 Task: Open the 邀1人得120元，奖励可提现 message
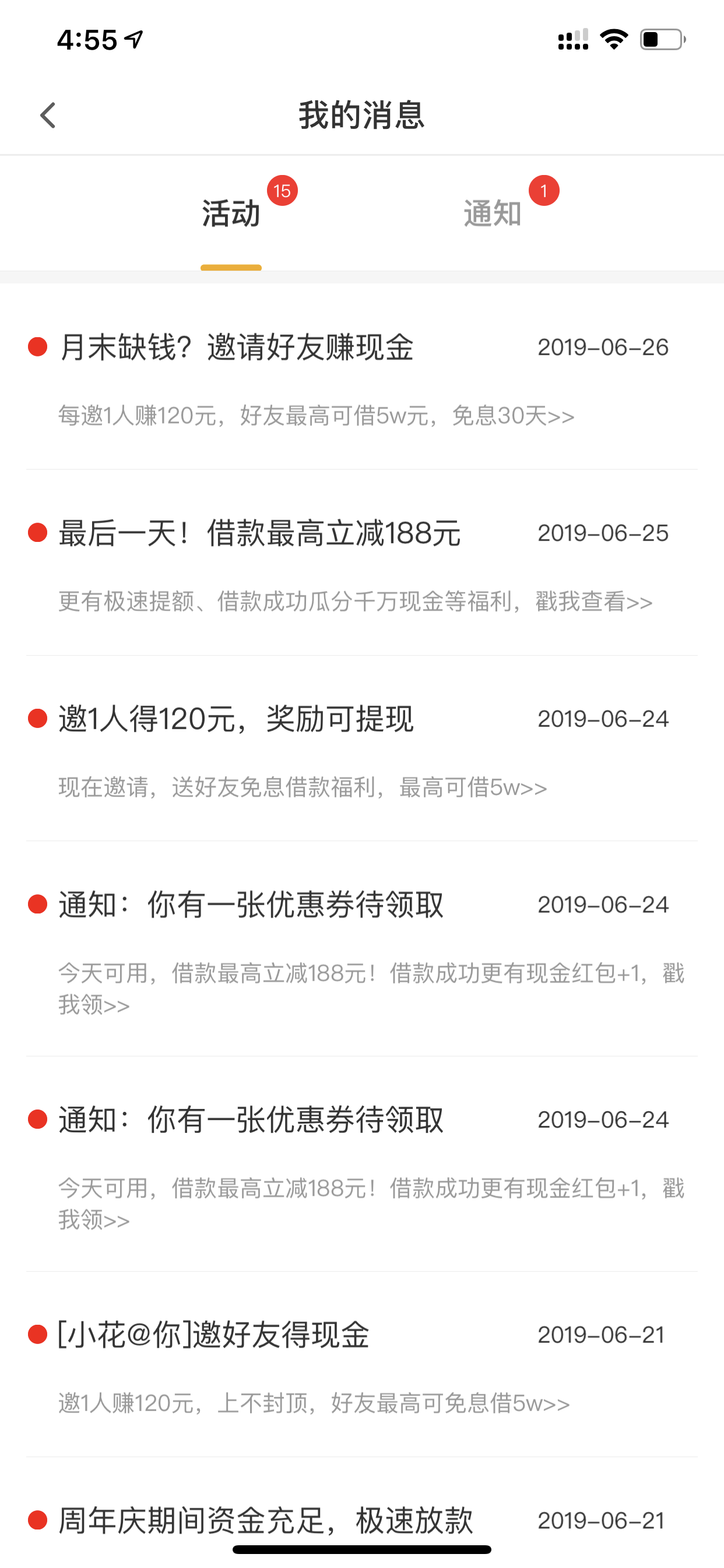pyautogui.click(x=362, y=748)
